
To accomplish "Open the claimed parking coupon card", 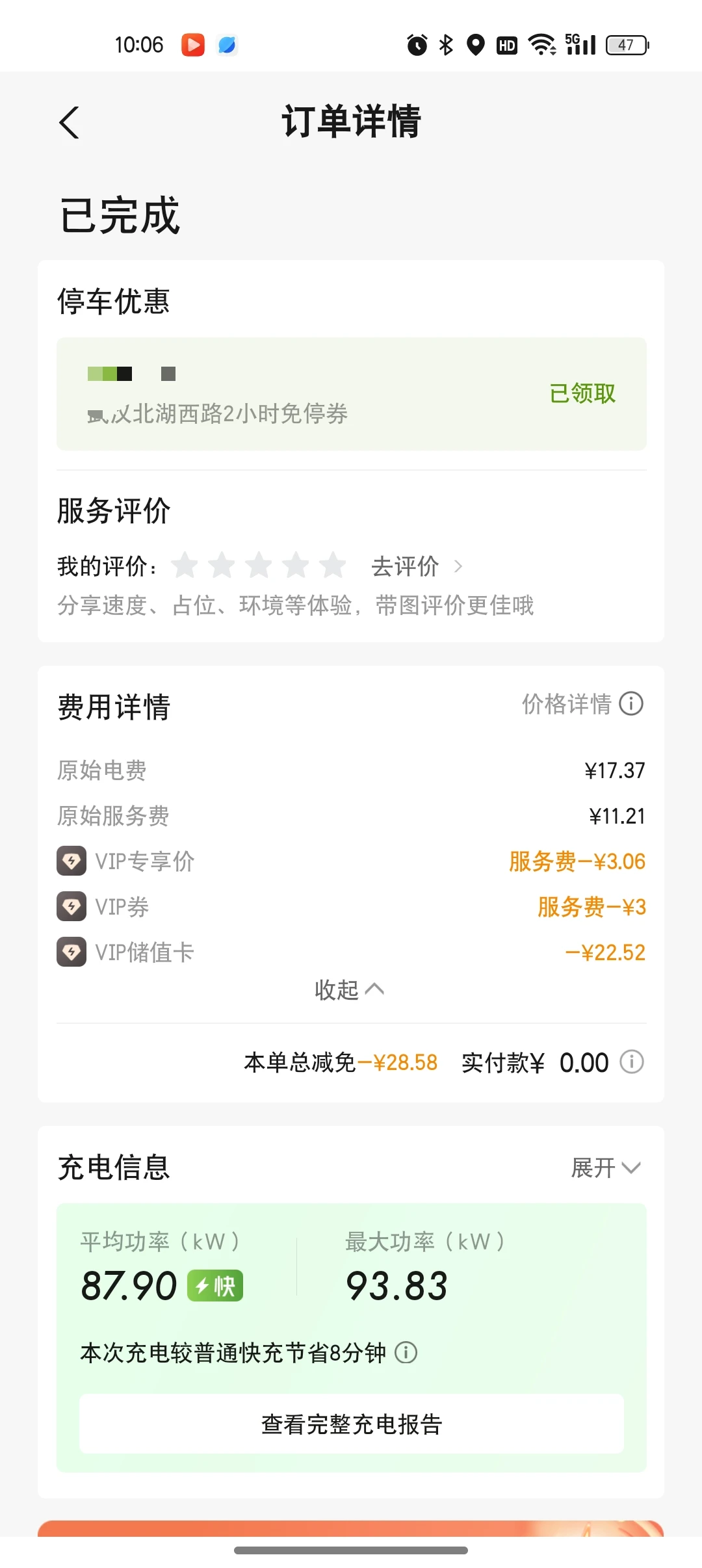I will [352, 394].
